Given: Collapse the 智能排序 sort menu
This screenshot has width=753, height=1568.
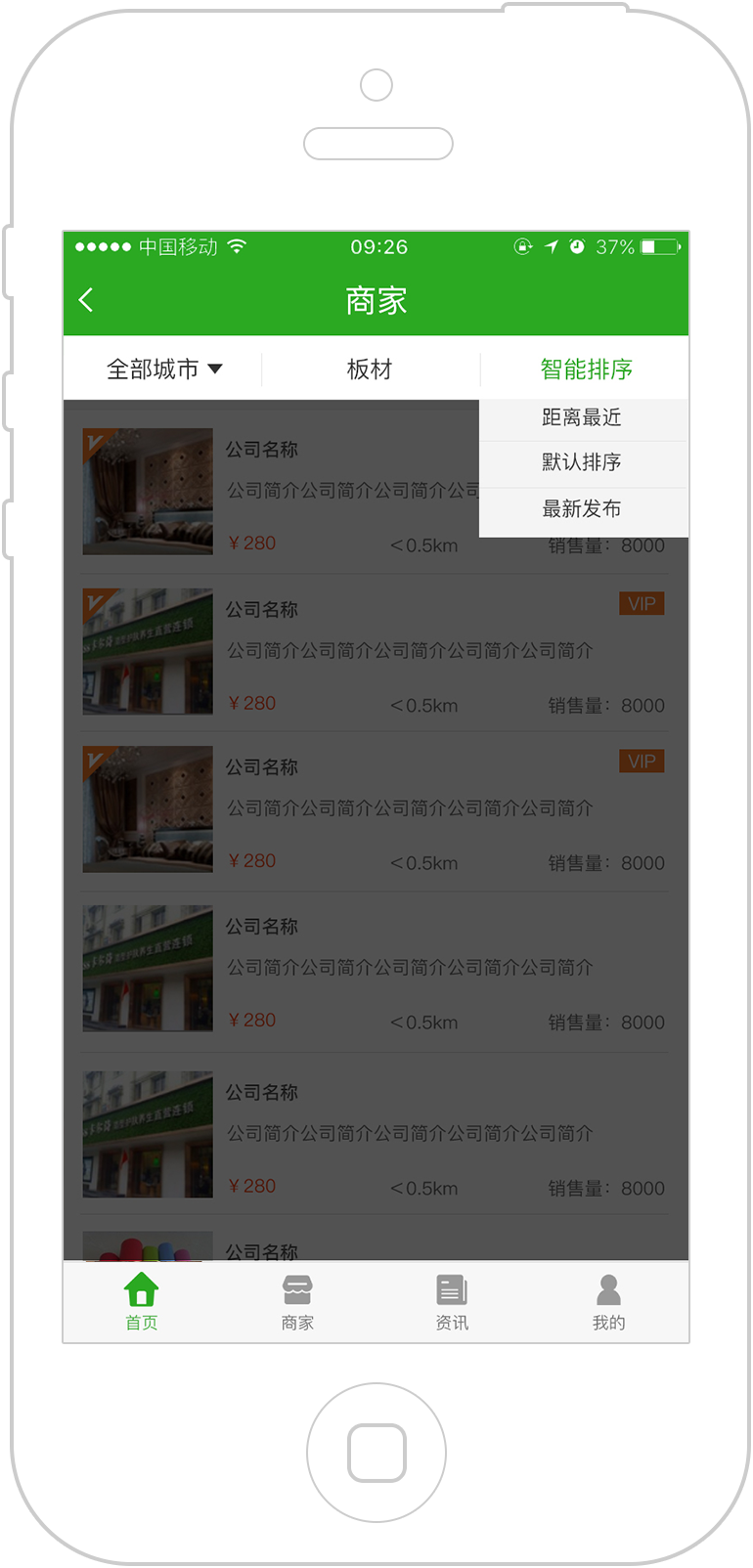Looking at the screenshot, I should tap(586, 370).
